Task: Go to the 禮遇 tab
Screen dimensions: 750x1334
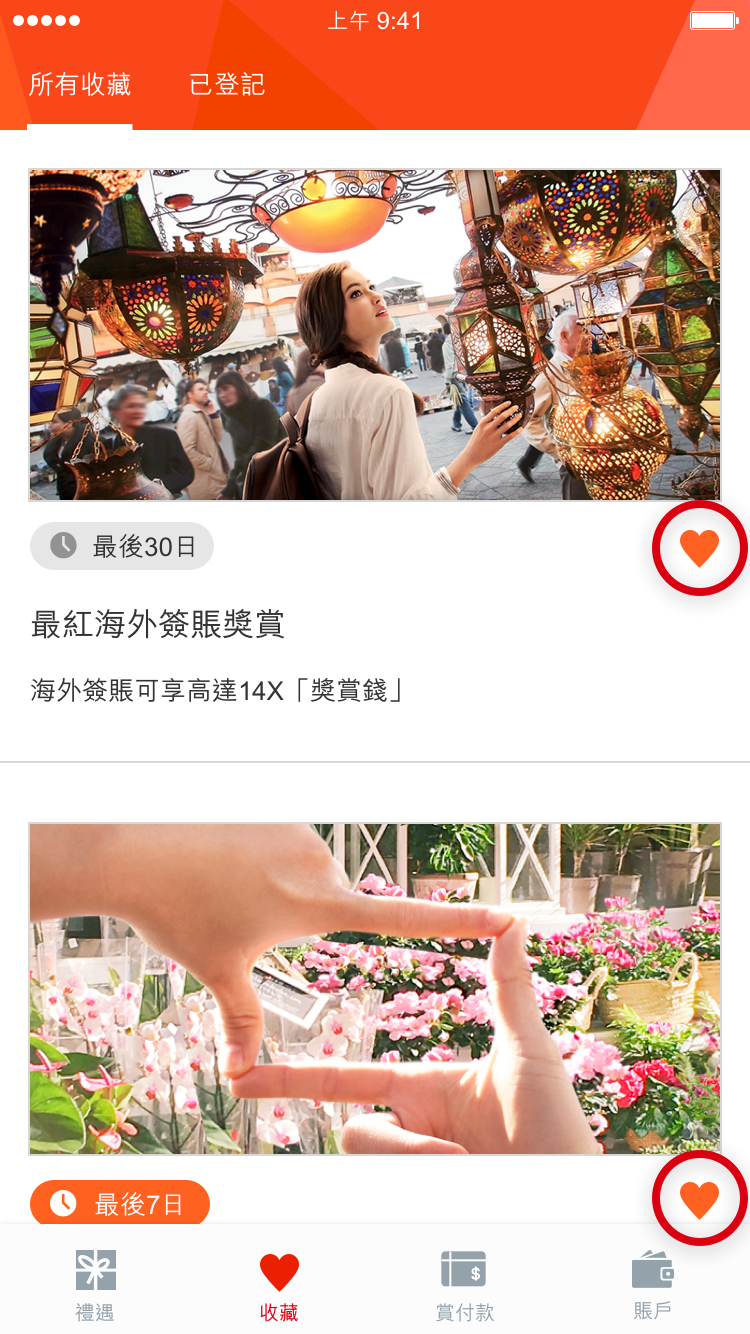Action: (95, 1285)
